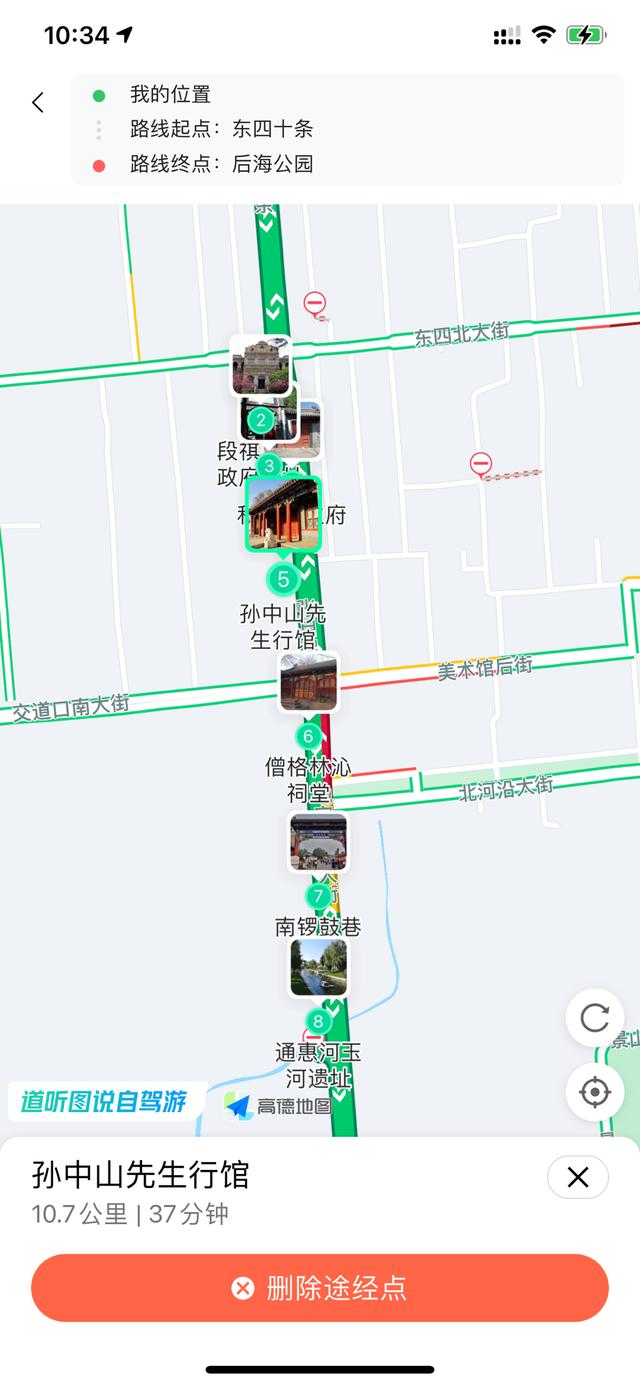Screen dimensions: 640x1386
Task: Recenter map on my location
Action: [x=594, y=1093]
